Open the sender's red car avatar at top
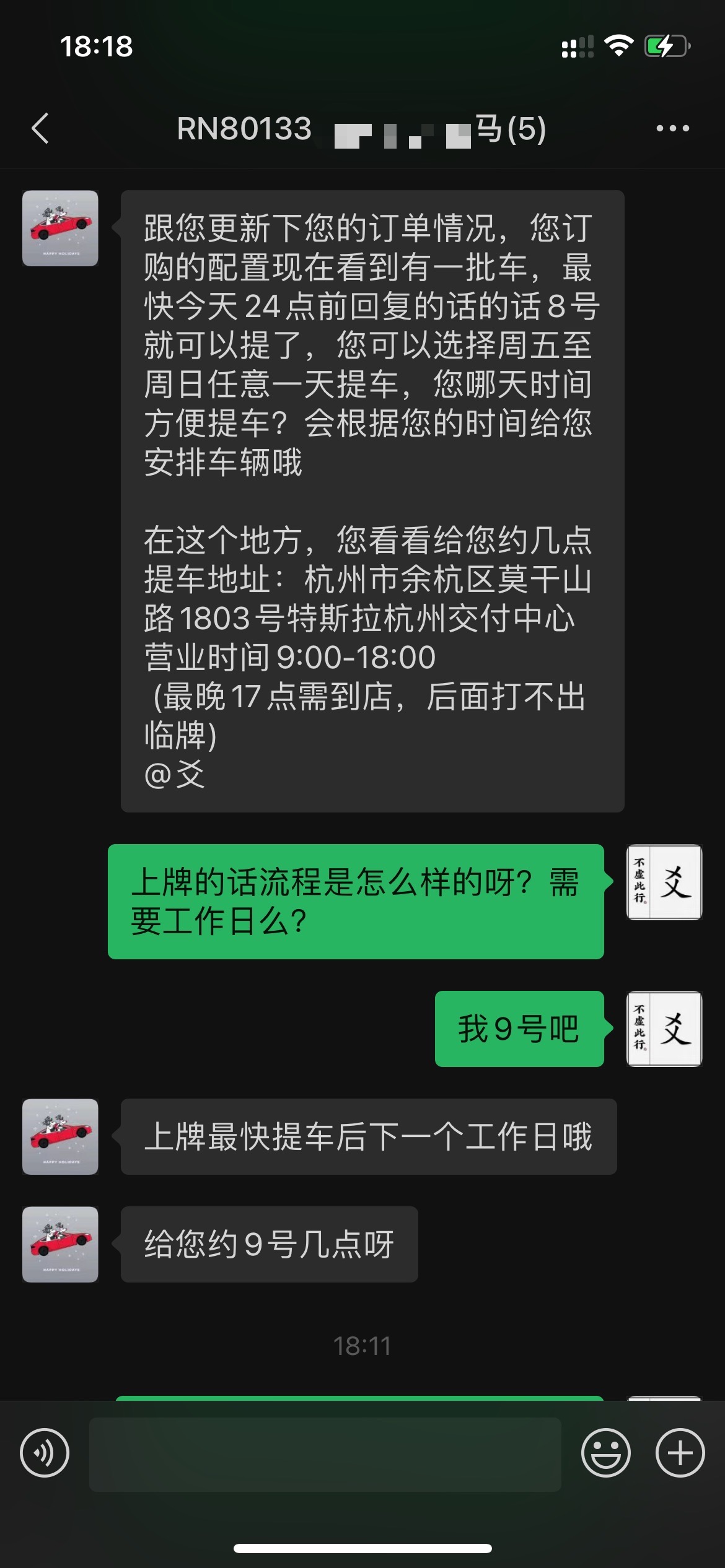This screenshot has width=725, height=1568. (x=60, y=229)
